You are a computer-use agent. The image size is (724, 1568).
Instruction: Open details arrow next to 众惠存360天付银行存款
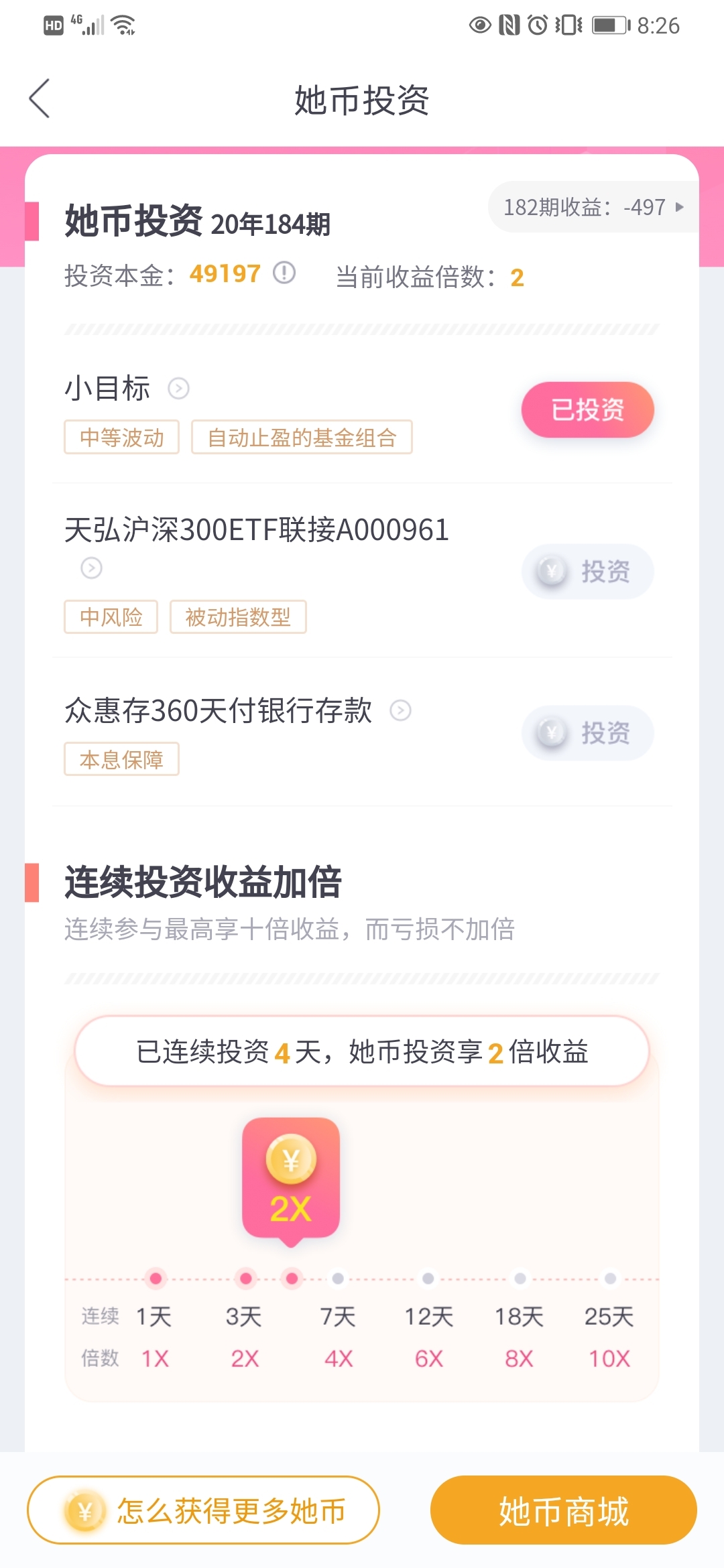click(400, 710)
